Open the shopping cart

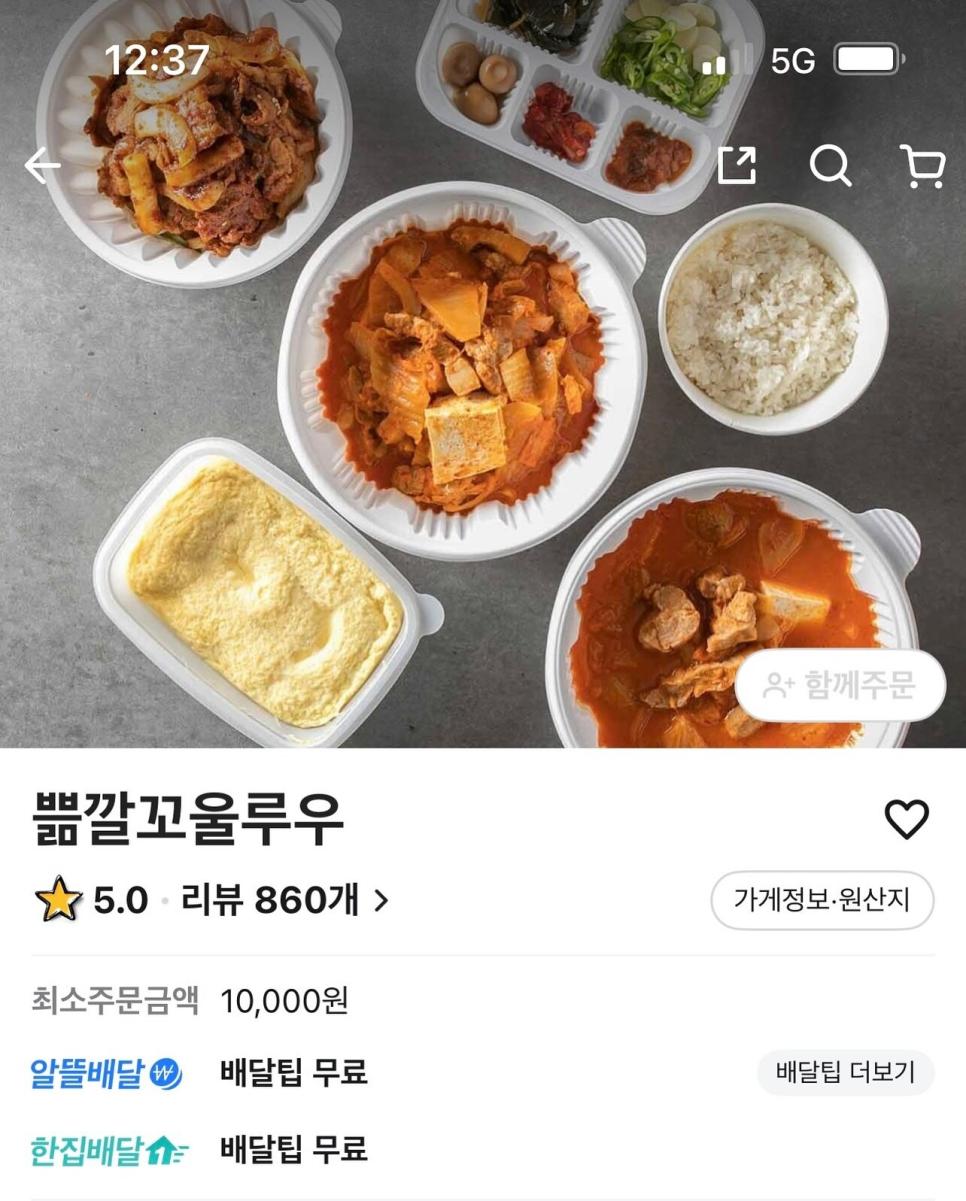922,166
